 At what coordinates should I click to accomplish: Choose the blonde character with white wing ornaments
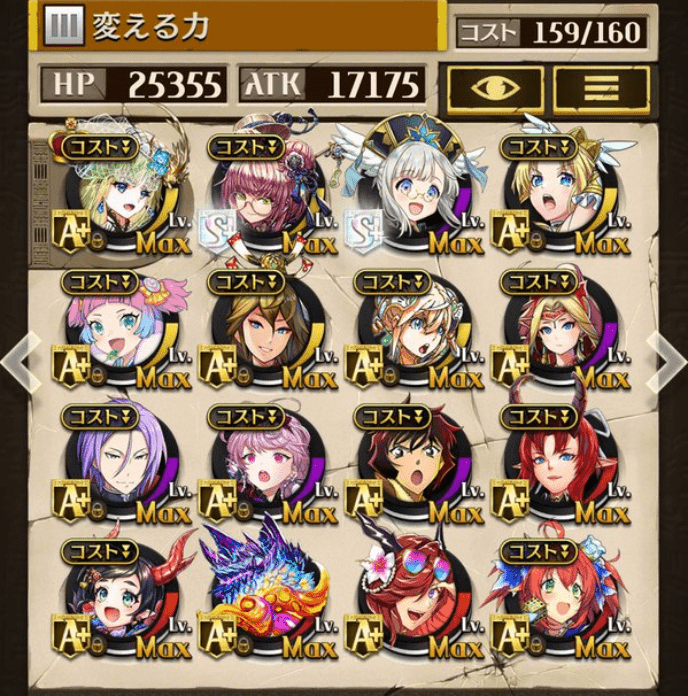pos(556,195)
